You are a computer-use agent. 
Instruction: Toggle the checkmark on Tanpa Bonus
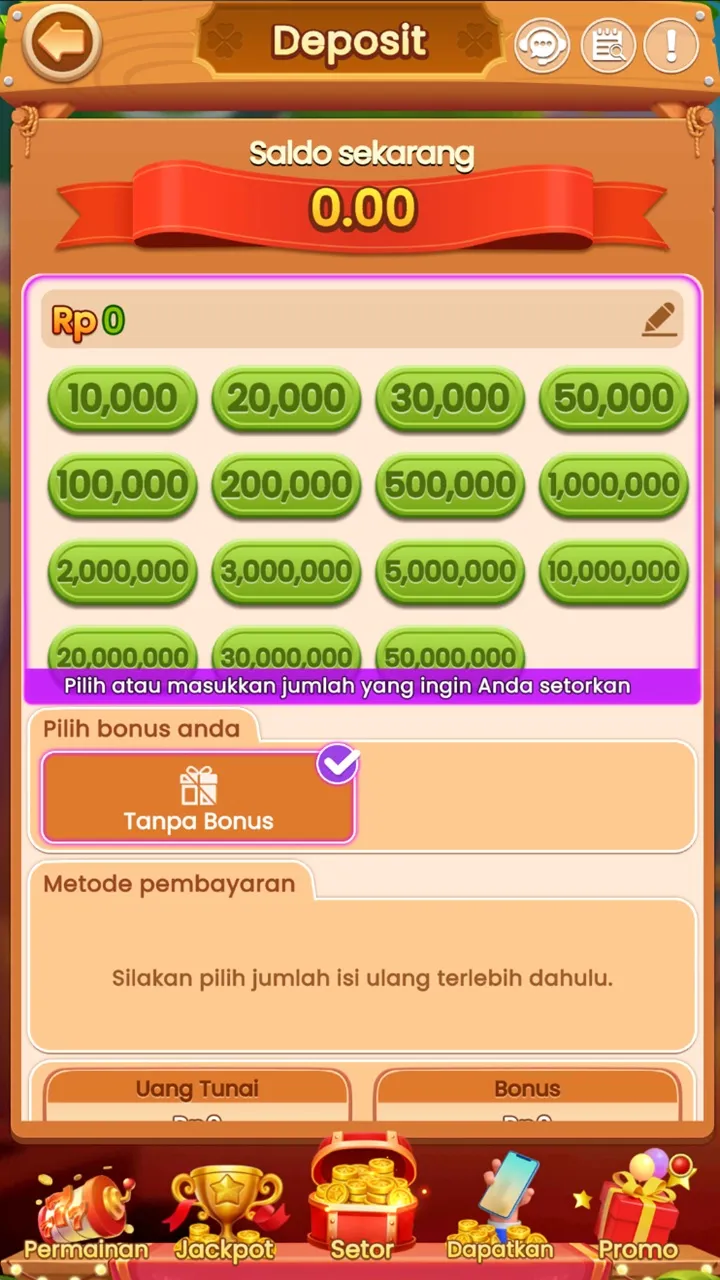coord(337,764)
